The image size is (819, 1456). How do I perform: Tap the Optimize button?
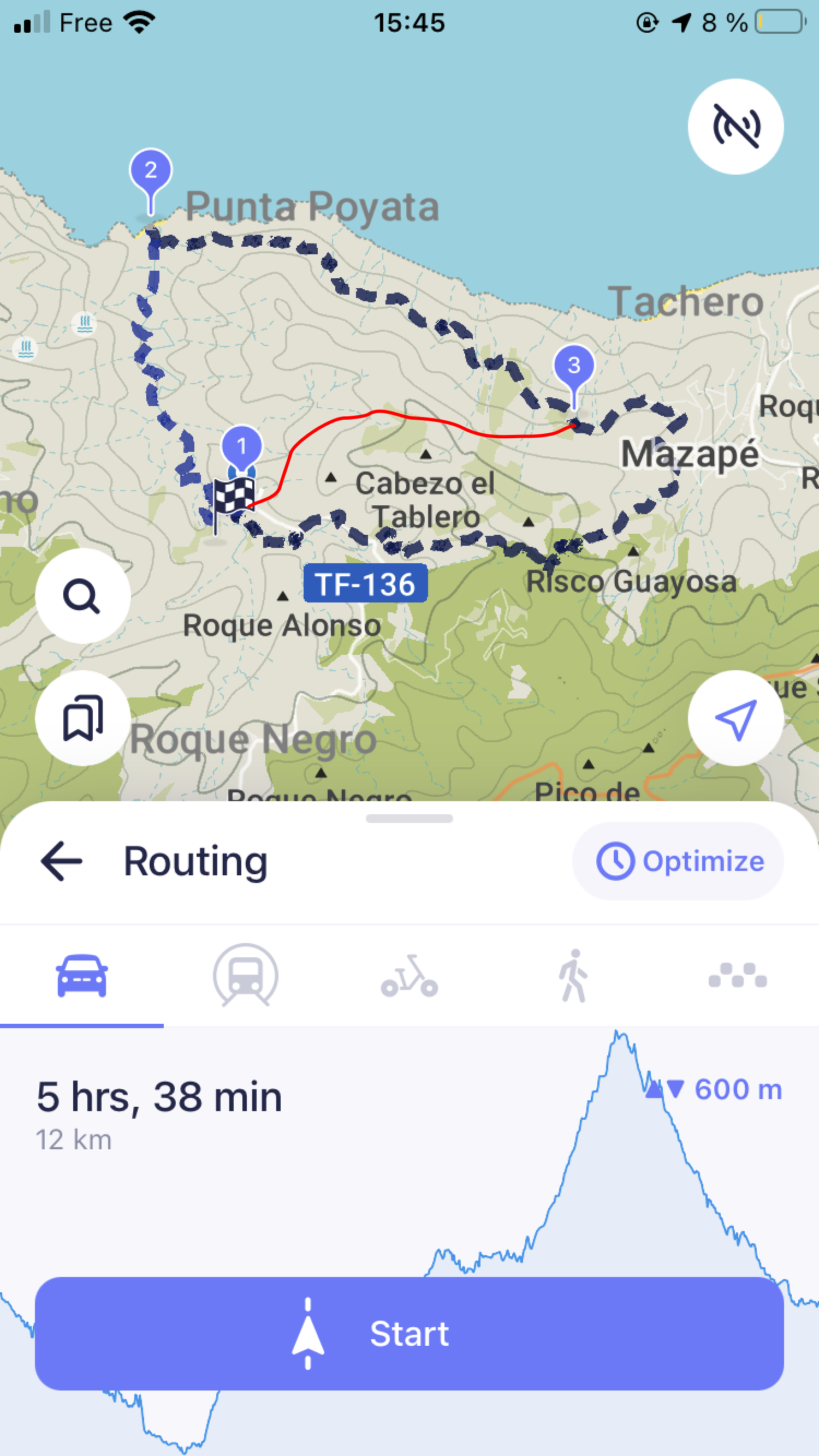click(678, 861)
